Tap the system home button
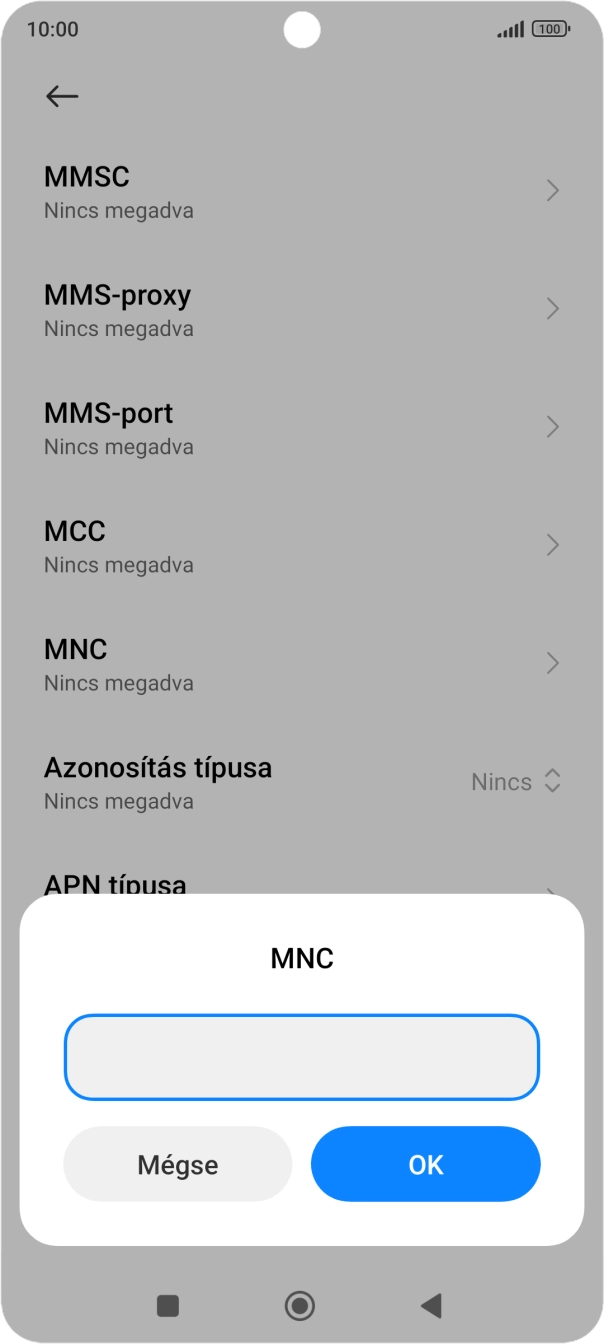 pyautogui.click(x=299, y=1305)
